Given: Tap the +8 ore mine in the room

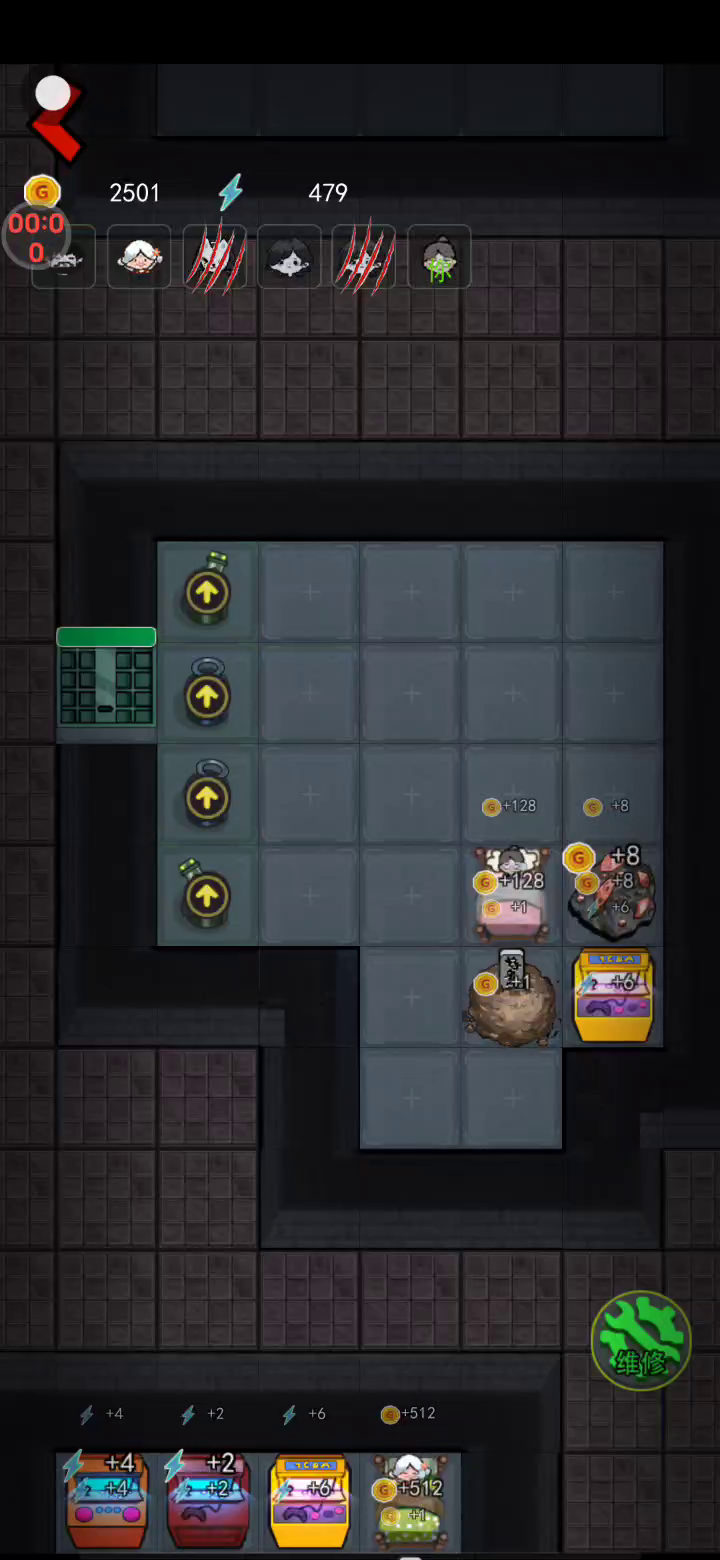Looking at the screenshot, I should point(613,893).
